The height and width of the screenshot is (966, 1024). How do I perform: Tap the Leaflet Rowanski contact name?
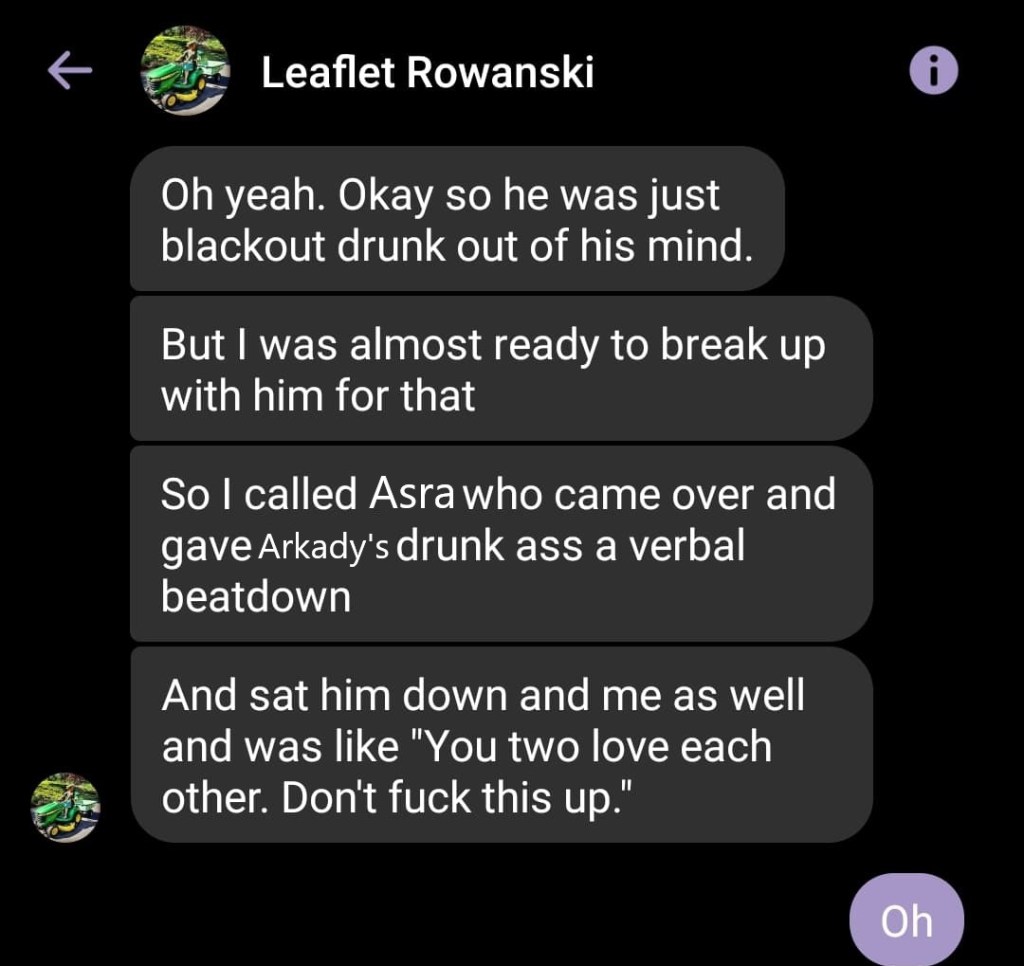pyautogui.click(x=427, y=72)
